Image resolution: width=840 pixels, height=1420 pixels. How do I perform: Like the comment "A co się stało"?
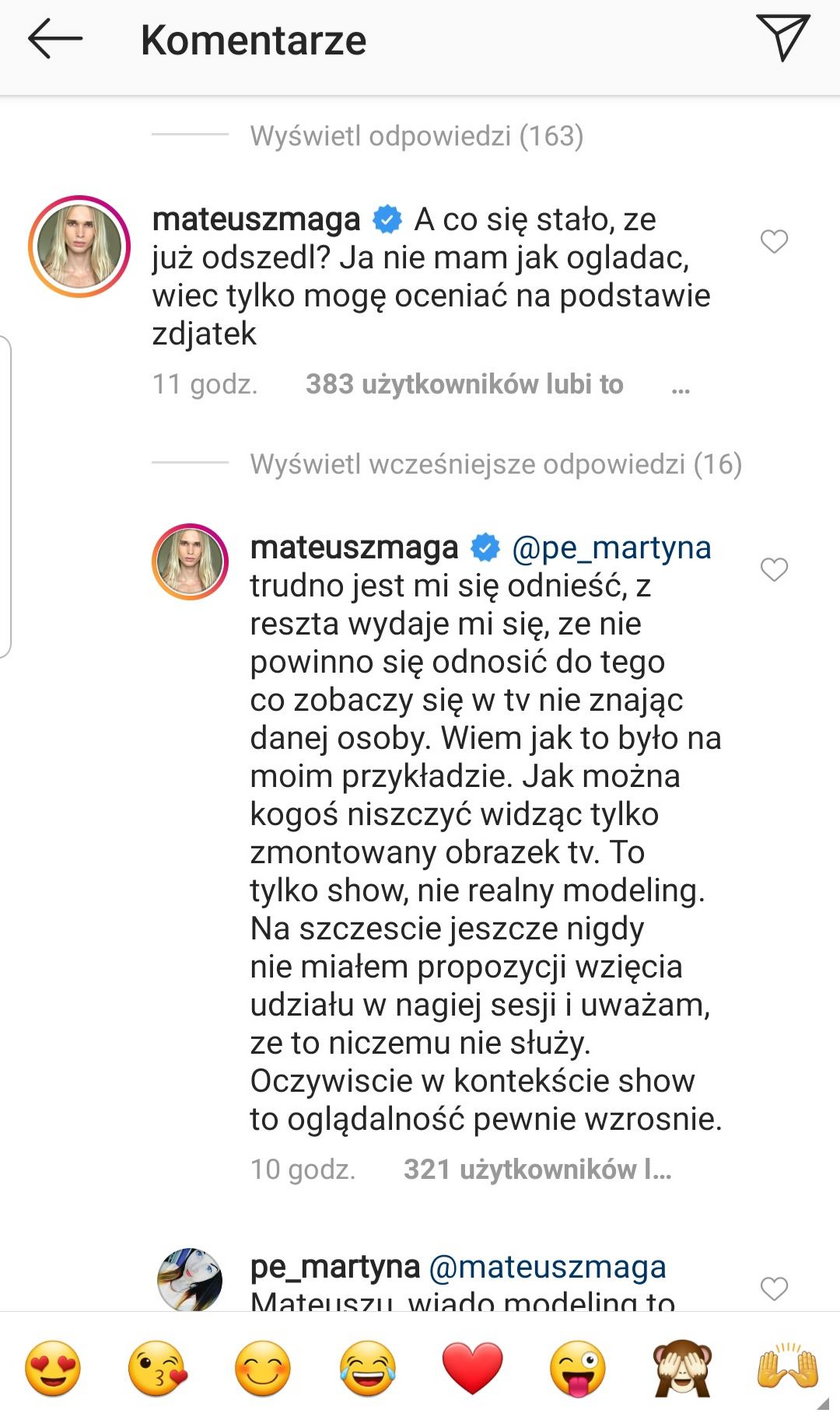click(774, 241)
